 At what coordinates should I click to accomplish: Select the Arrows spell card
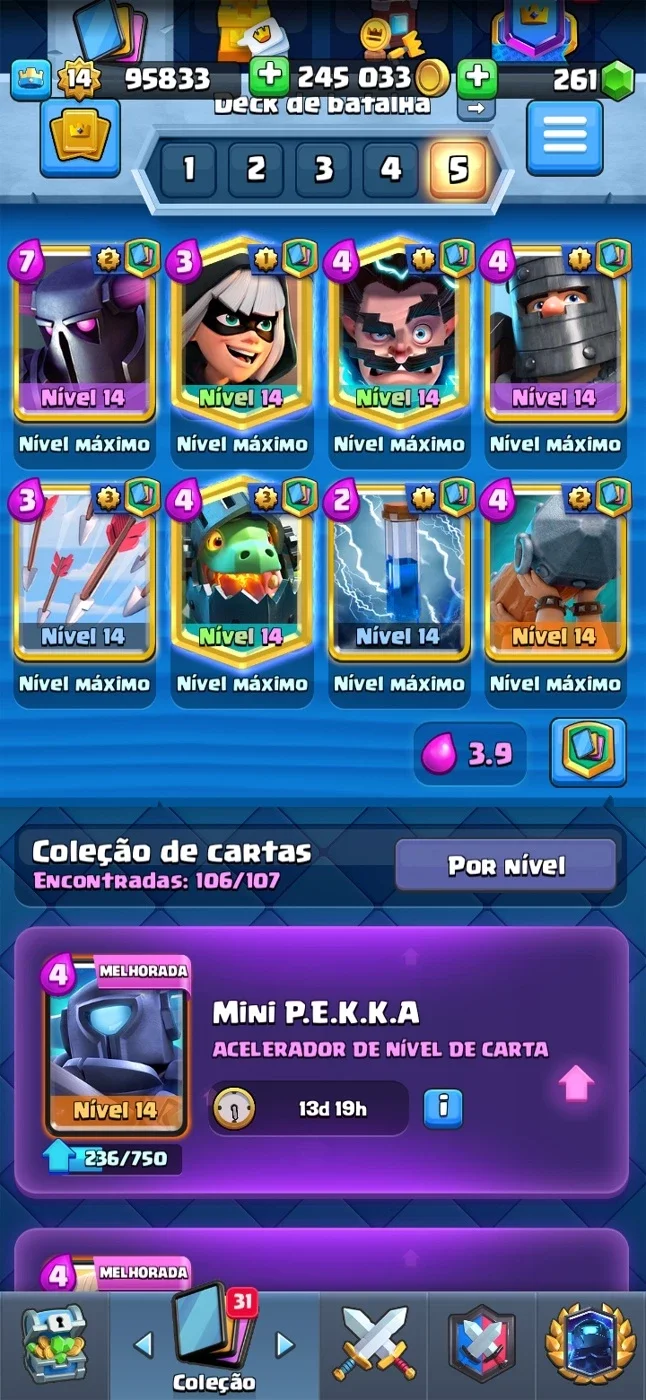tap(84, 572)
